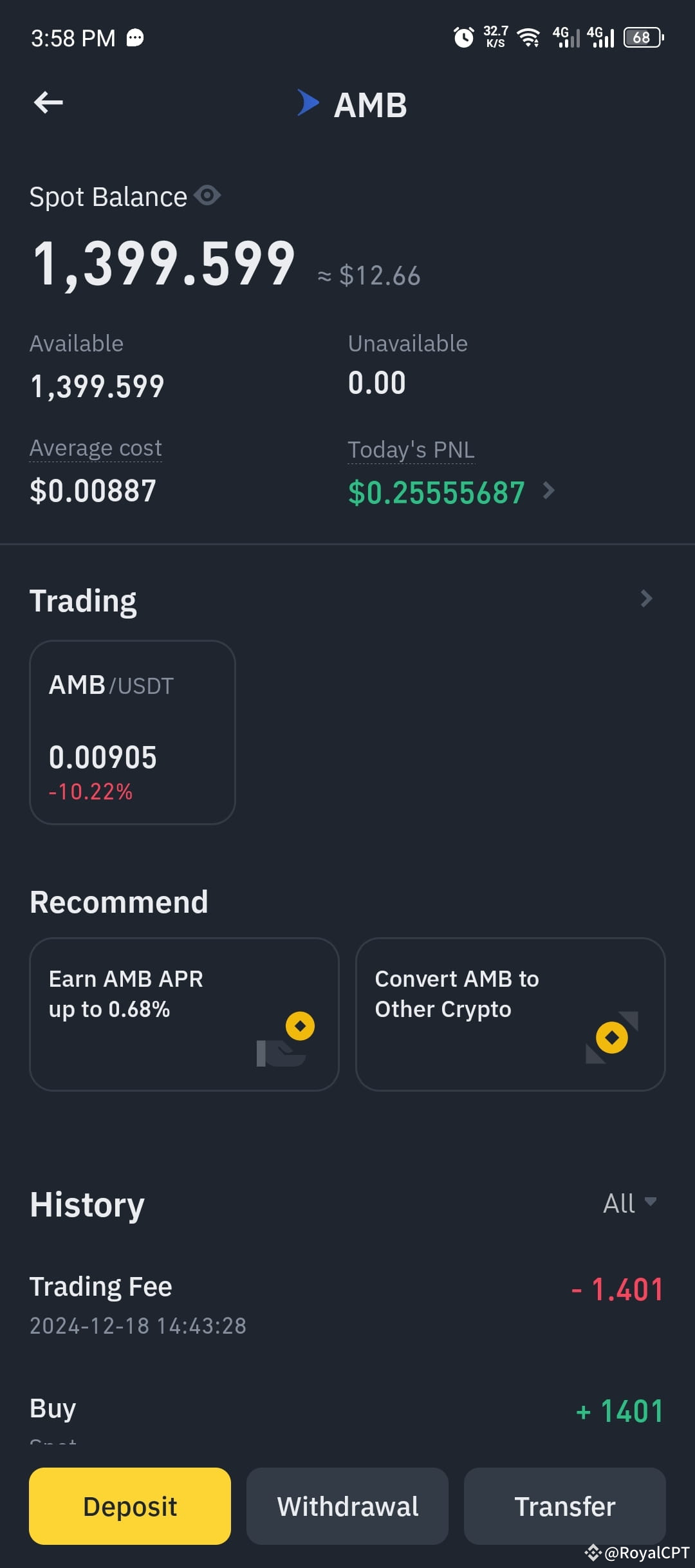Tap the back arrow to return
Image resolution: width=695 pixels, height=1568 pixels.
click(x=47, y=102)
